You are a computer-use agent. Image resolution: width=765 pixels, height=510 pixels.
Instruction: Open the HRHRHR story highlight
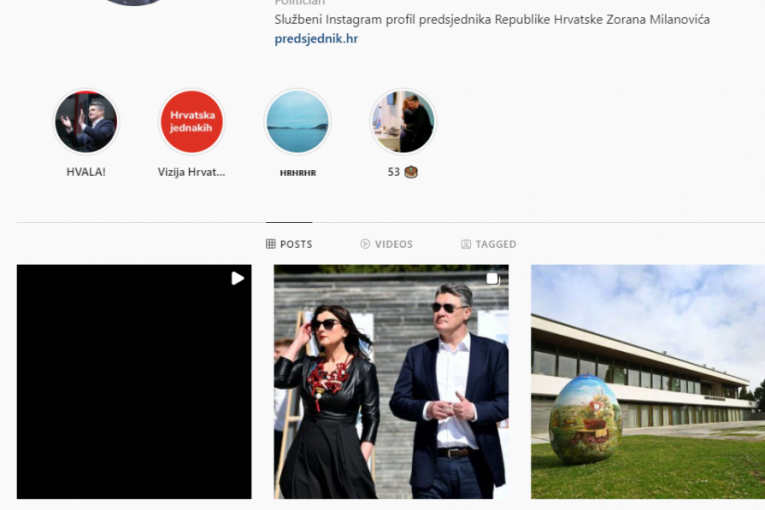(297, 122)
